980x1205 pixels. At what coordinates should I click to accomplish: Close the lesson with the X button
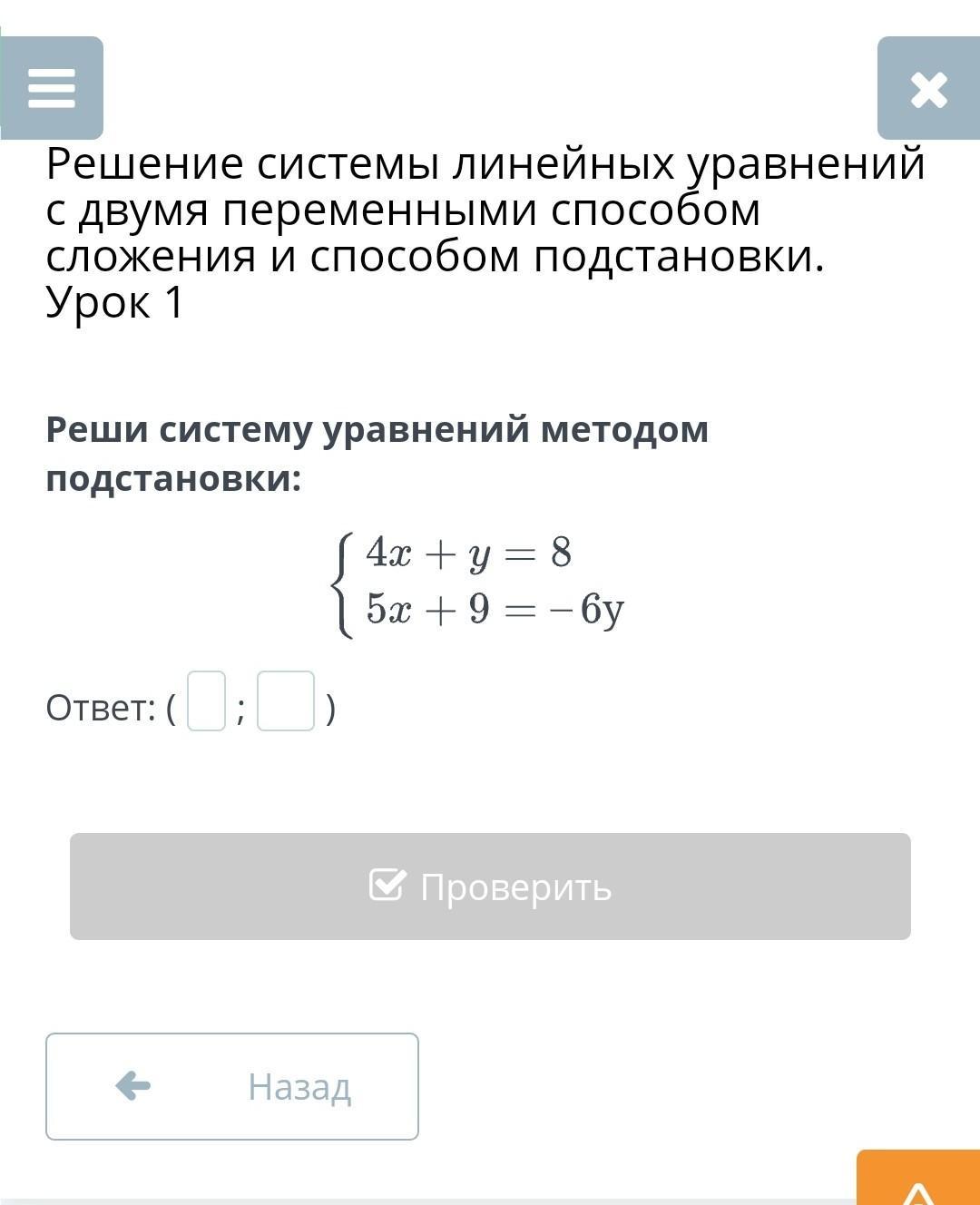[x=928, y=88]
